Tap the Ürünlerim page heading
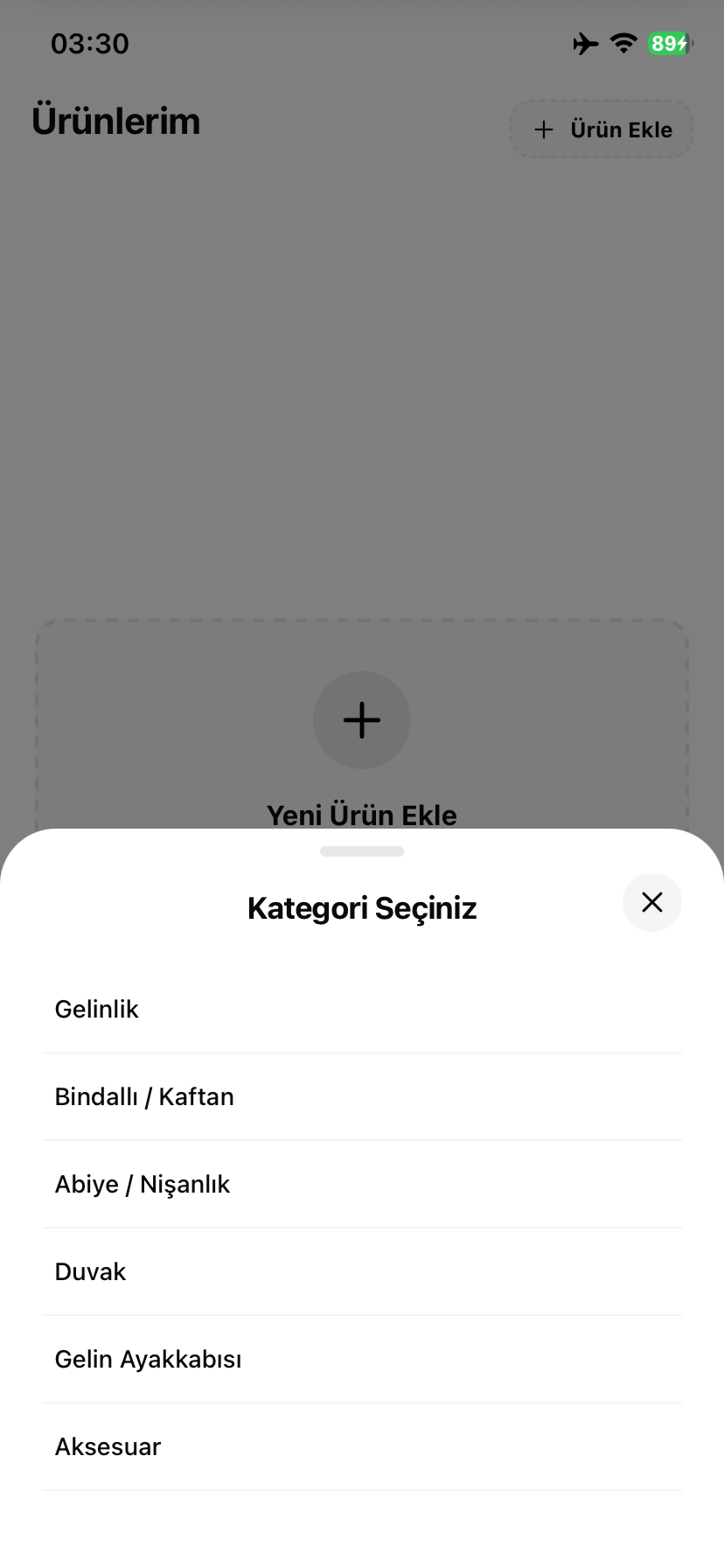The height and width of the screenshot is (1568, 724). coord(116,122)
